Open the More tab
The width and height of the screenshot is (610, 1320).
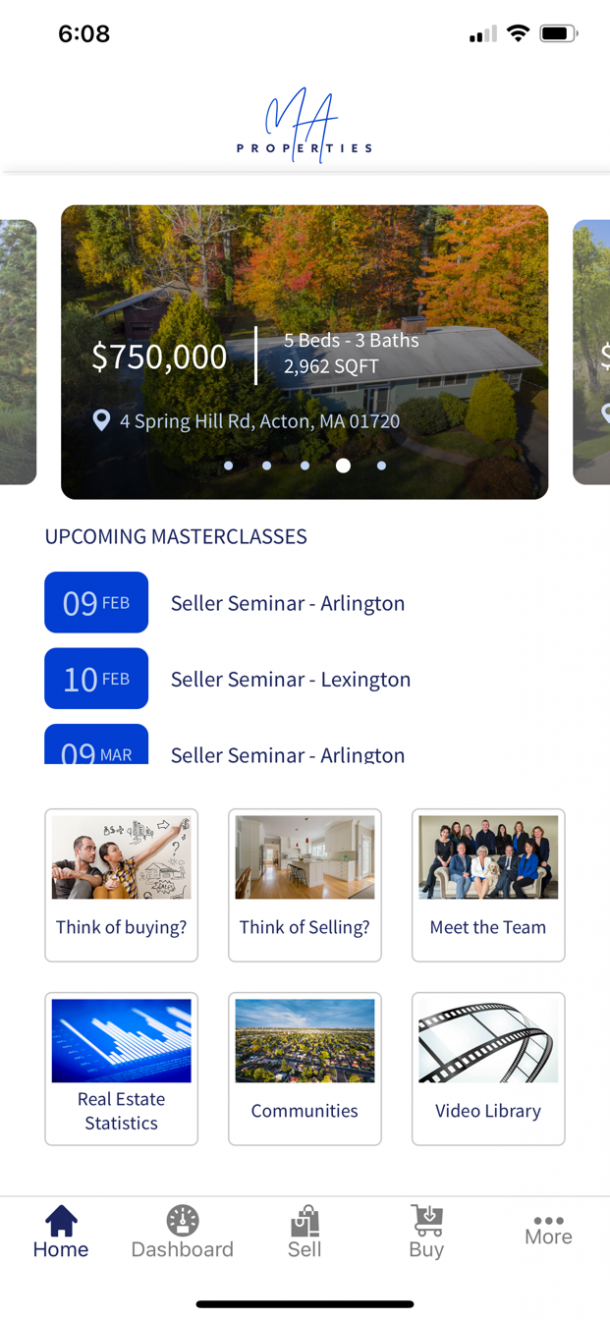point(548,1230)
